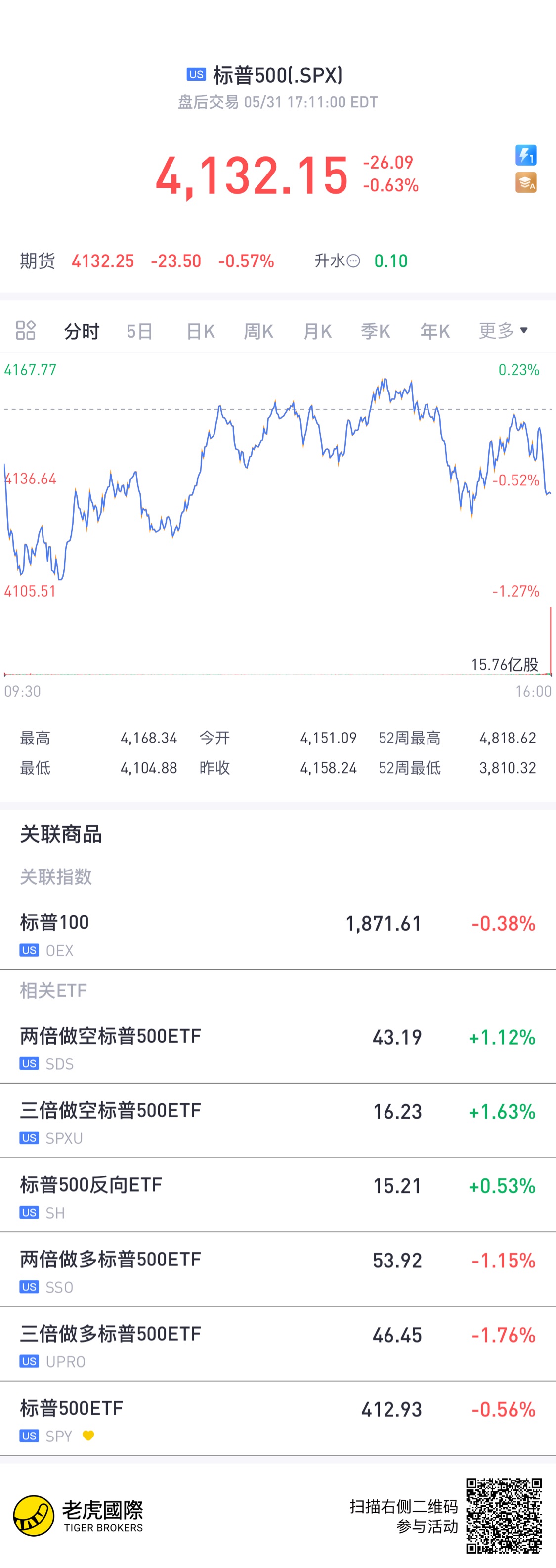The width and height of the screenshot is (556, 1568).
Task: Open the lightning quick-trade icon
Action: point(525,155)
